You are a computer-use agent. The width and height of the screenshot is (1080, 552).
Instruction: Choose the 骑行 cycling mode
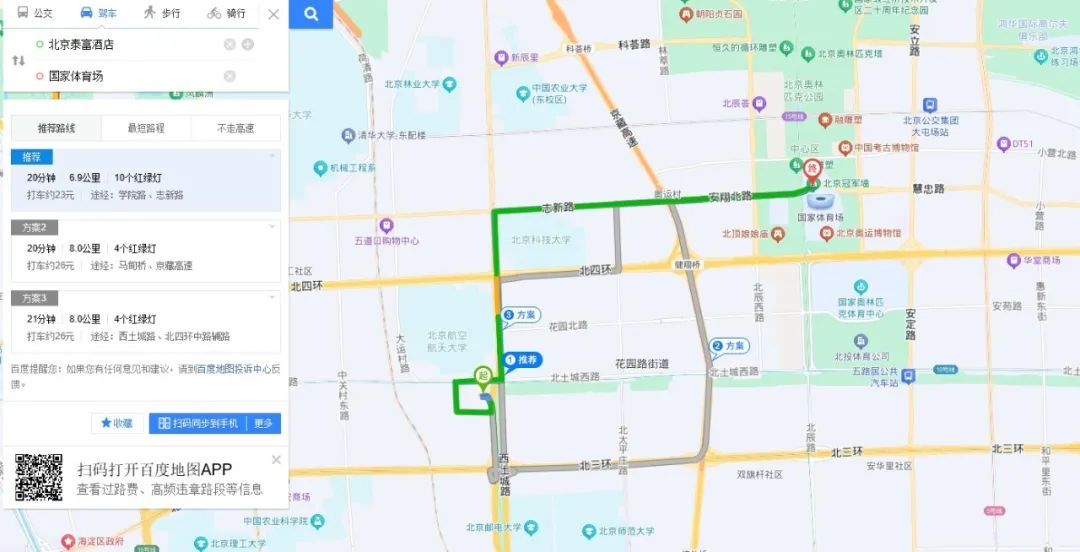click(x=226, y=13)
